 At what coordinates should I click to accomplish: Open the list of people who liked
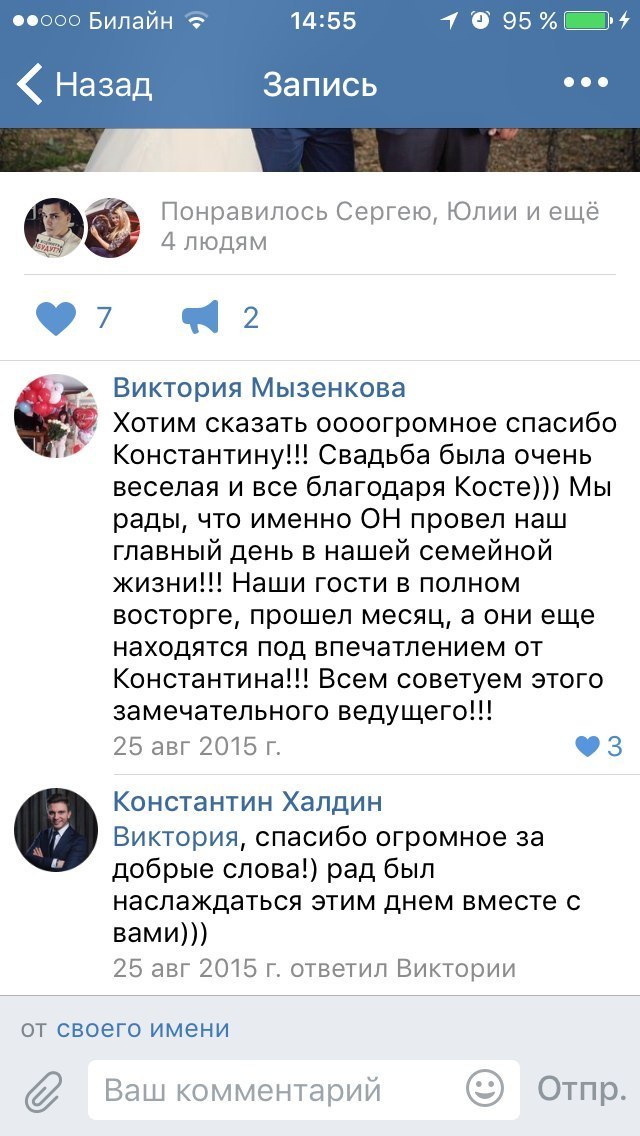380,226
